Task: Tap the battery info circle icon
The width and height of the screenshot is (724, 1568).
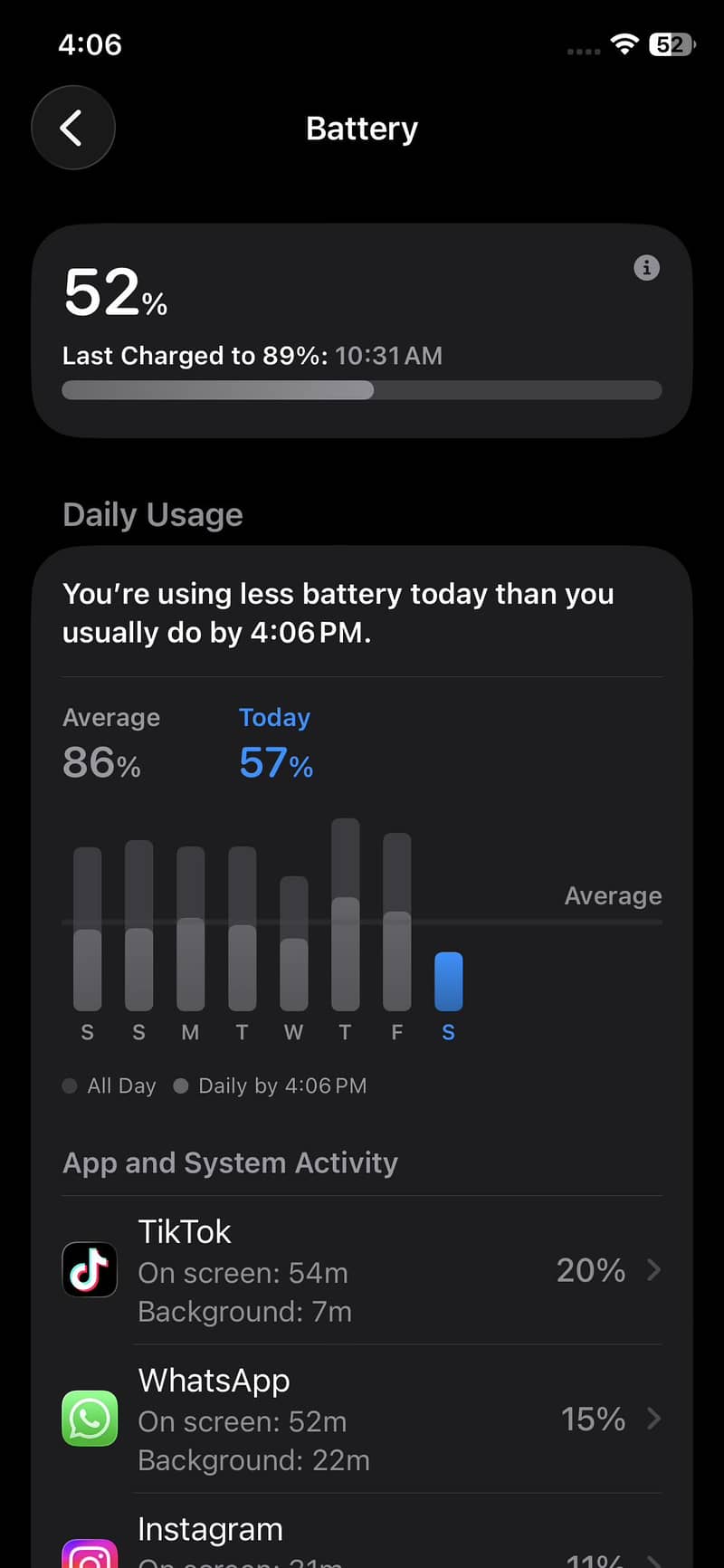Action: [x=646, y=268]
